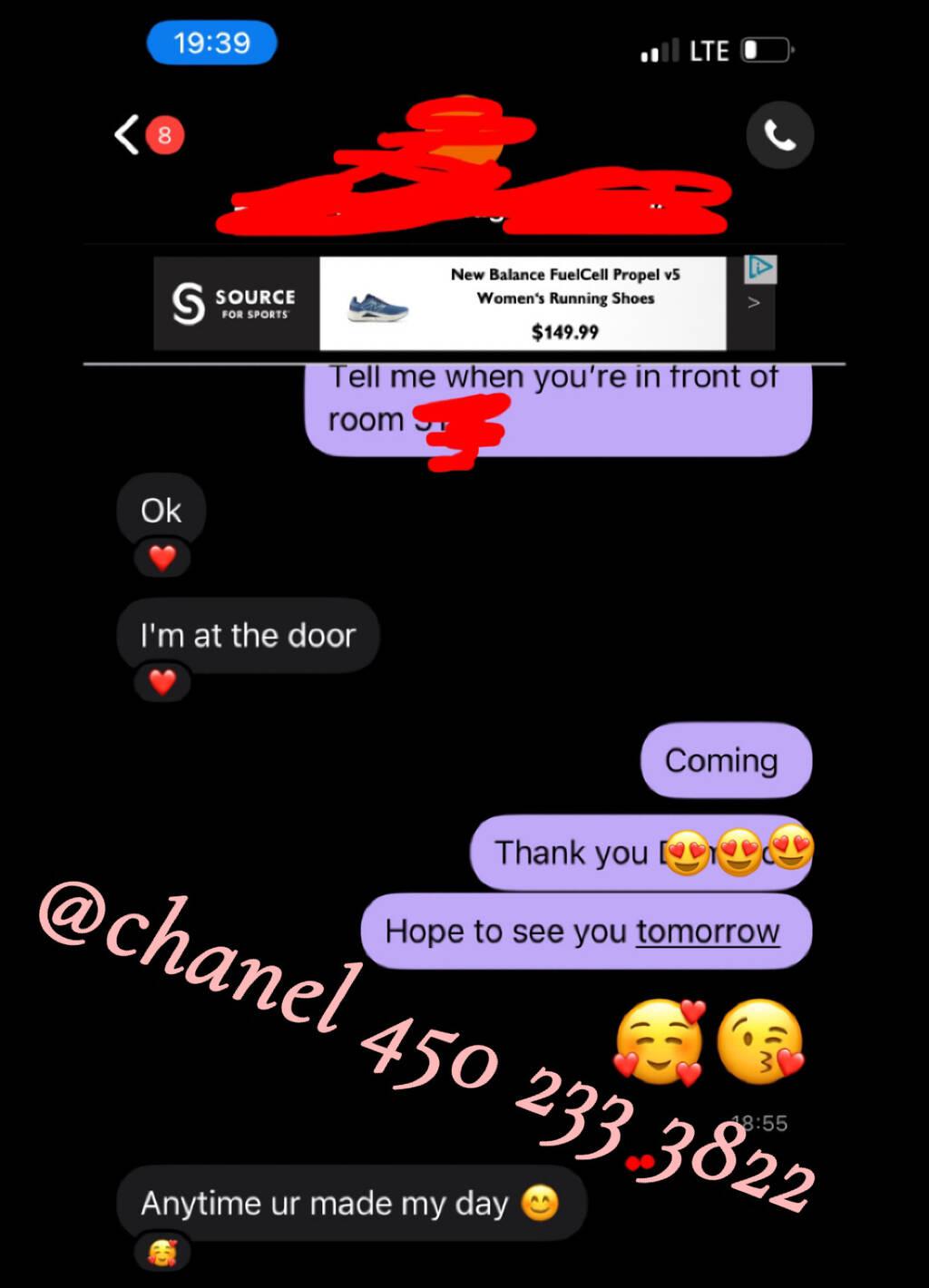Open the New Balance FuelCell Propel ad
Viewport: 929px width, 1288px height.
(x=523, y=303)
